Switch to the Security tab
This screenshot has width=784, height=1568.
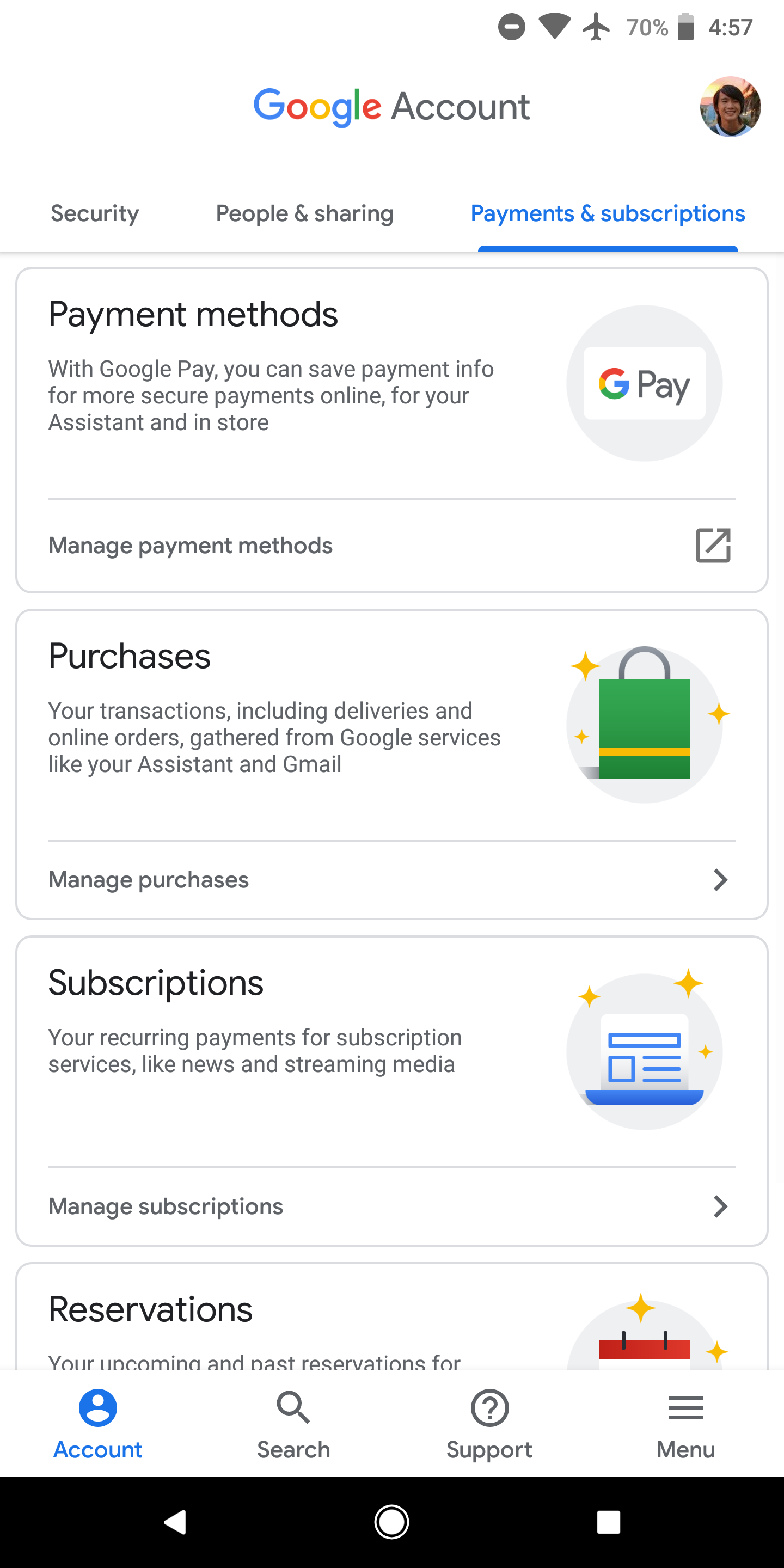95,213
